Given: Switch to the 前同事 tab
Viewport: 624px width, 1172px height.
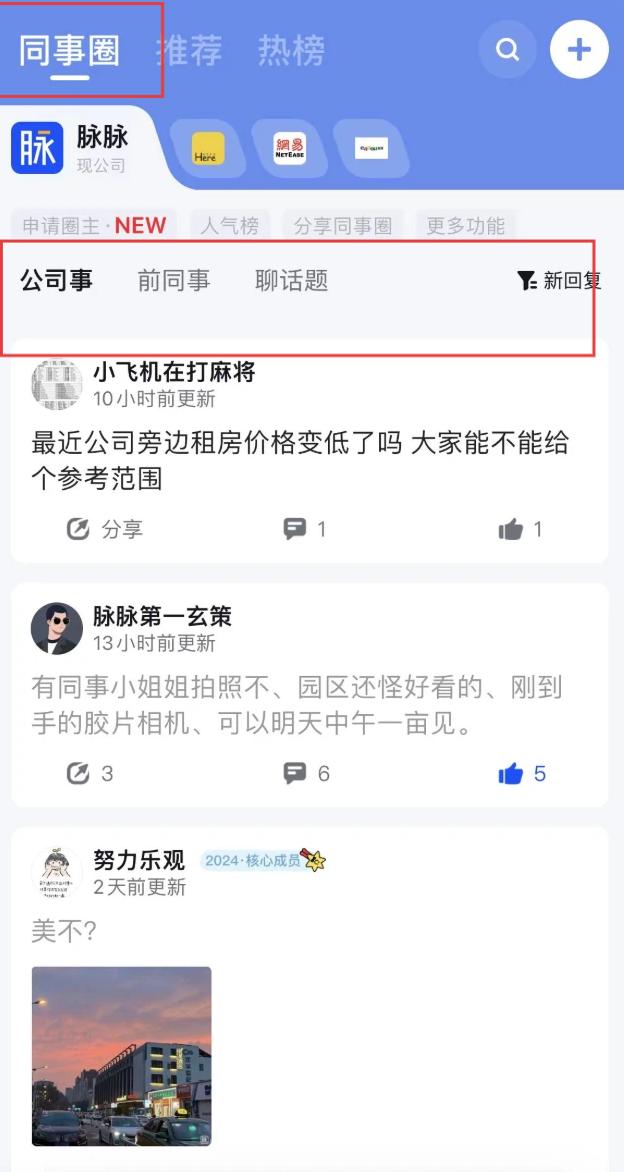Looking at the screenshot, I should [174, 281].
